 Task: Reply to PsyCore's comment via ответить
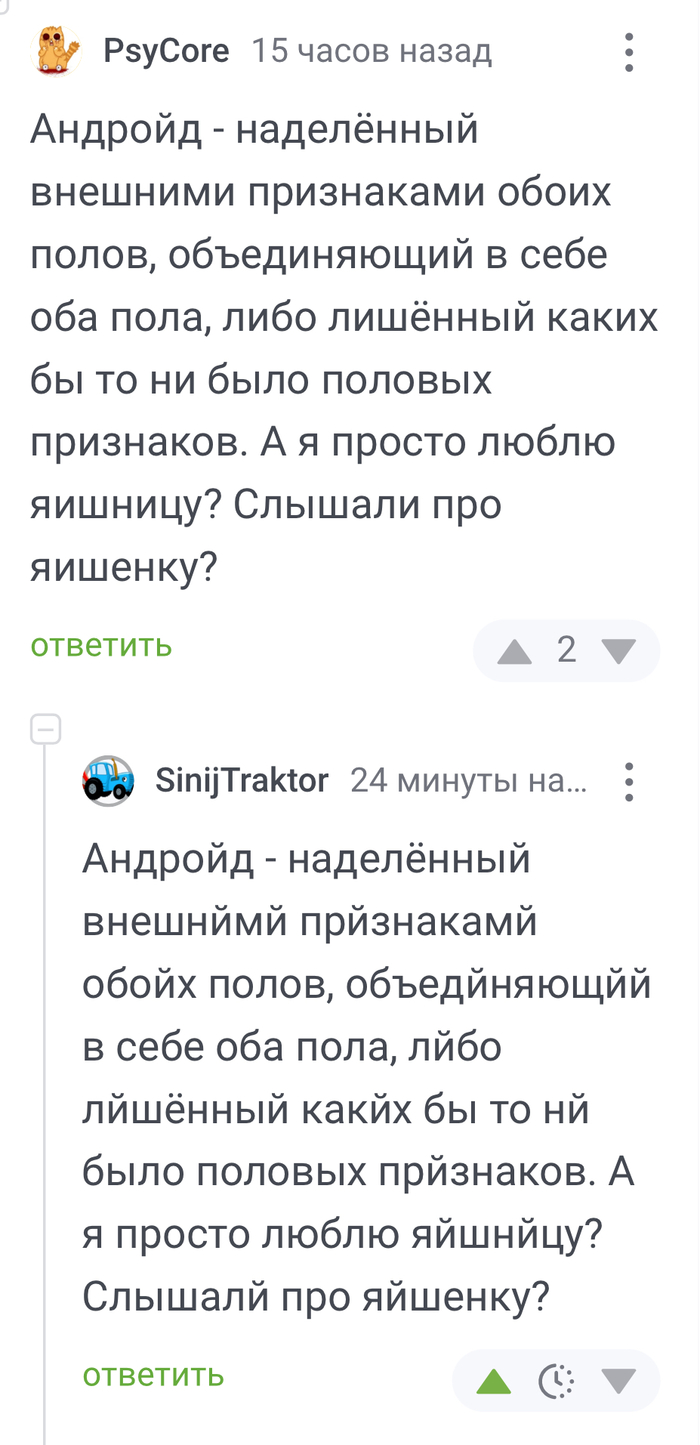coord(101,646)
